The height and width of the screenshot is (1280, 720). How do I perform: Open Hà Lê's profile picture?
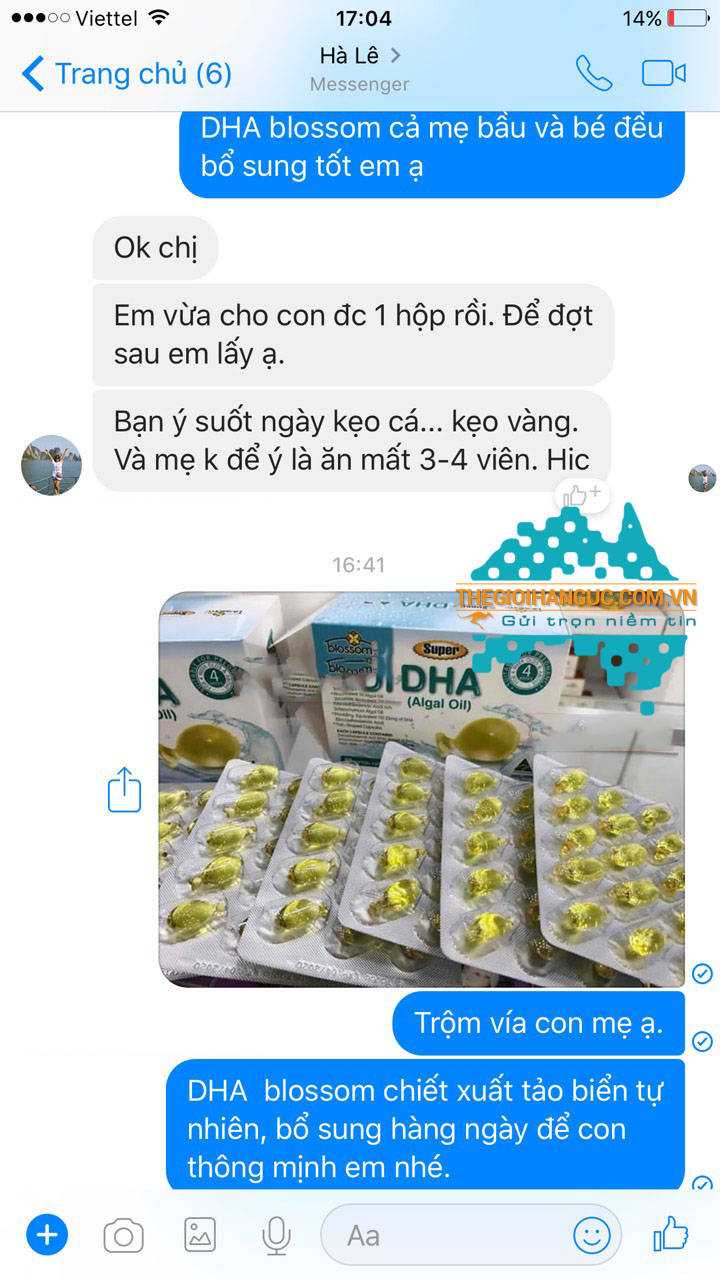[51, 464]
